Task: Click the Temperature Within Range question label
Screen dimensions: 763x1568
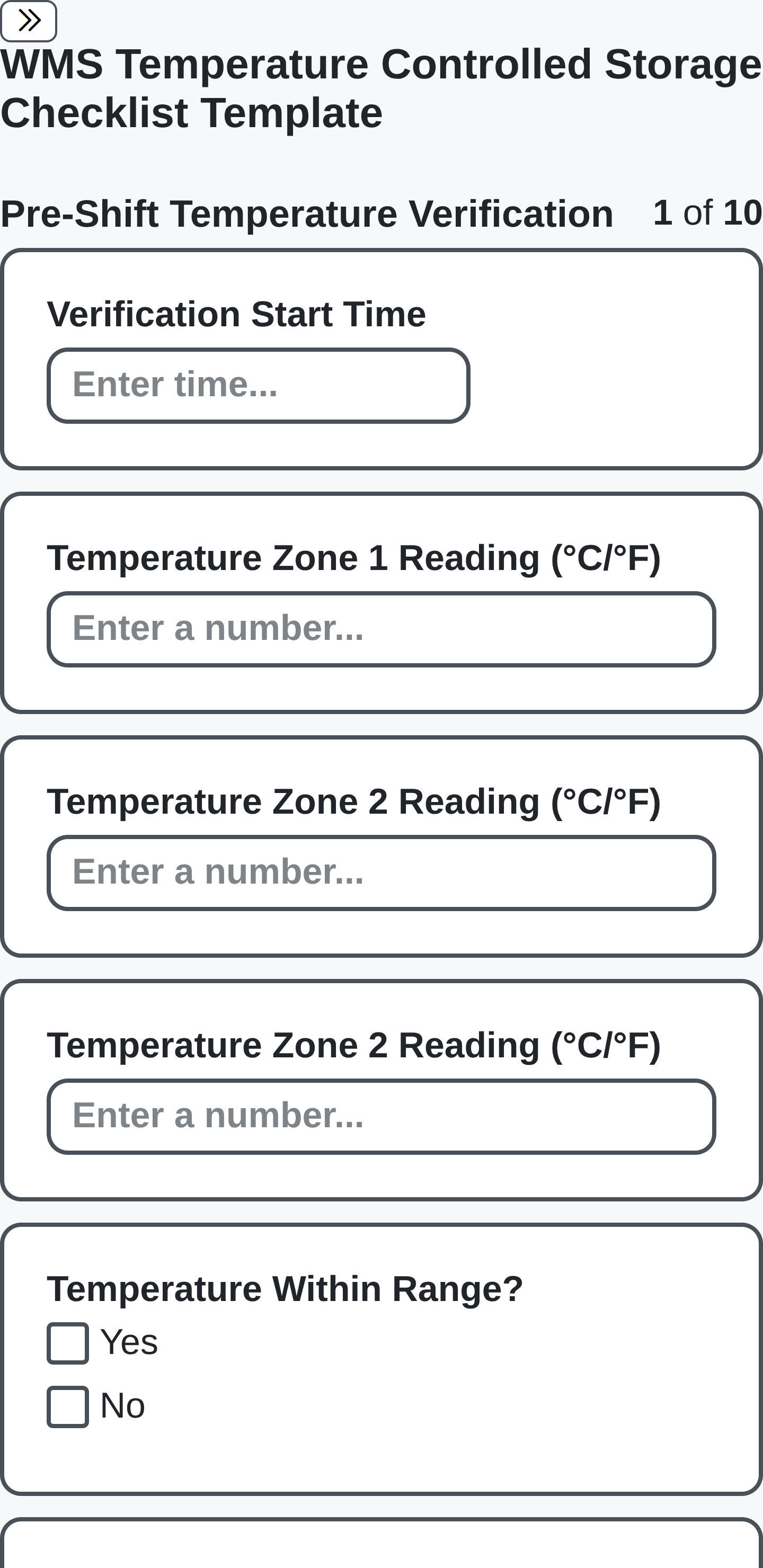Action: tap(286, 1287)
